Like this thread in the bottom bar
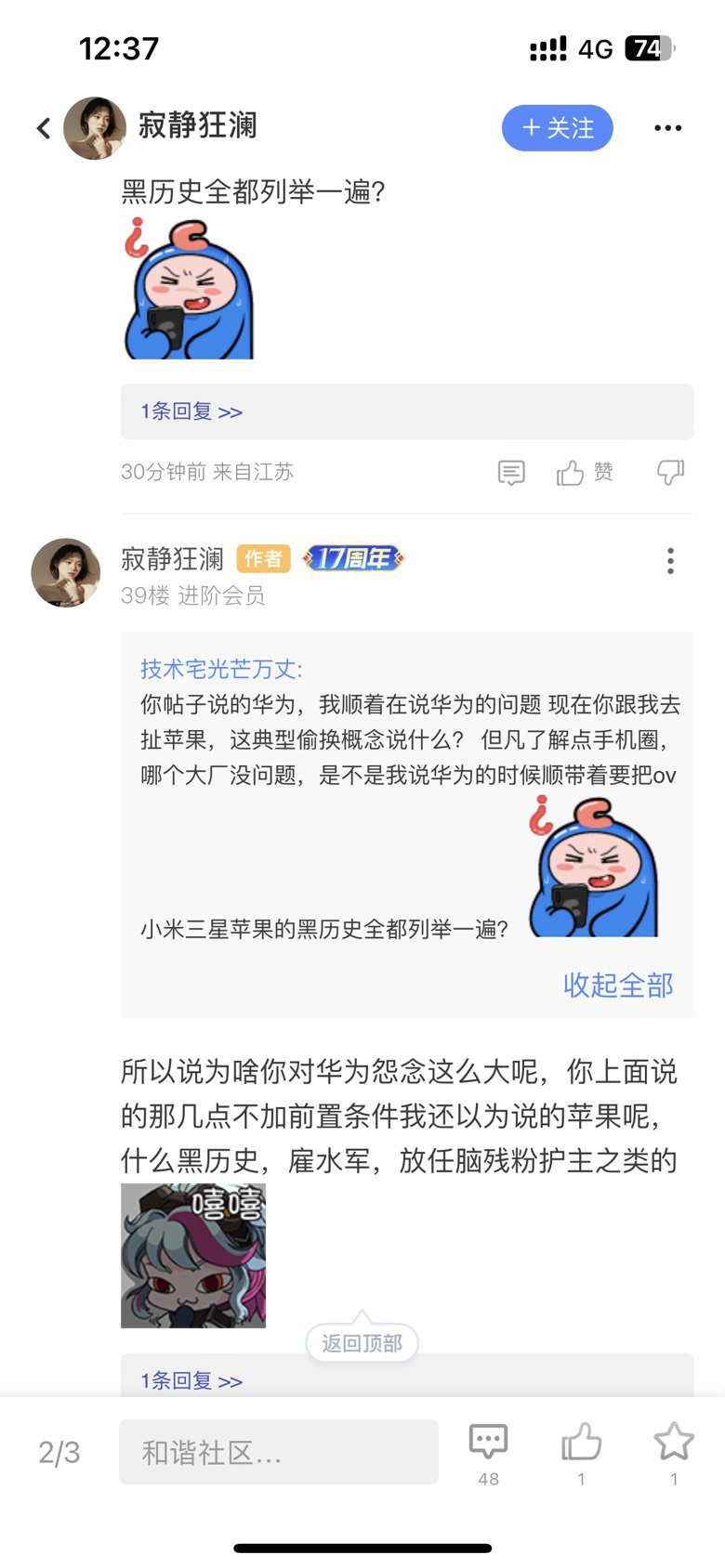725x1568 pixels. [582, 1444]
